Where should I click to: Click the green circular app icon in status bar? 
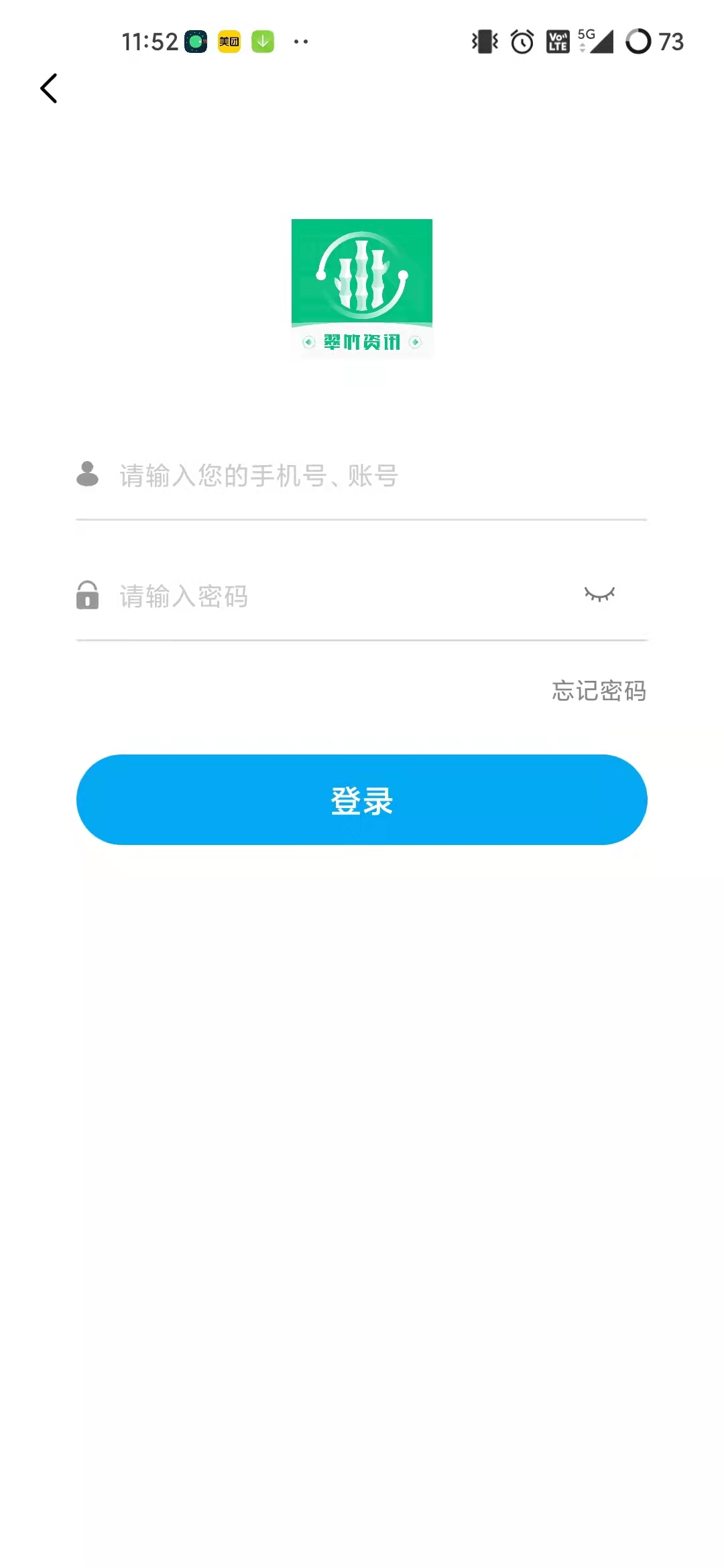pyautogui.click(x=194, y=42)
